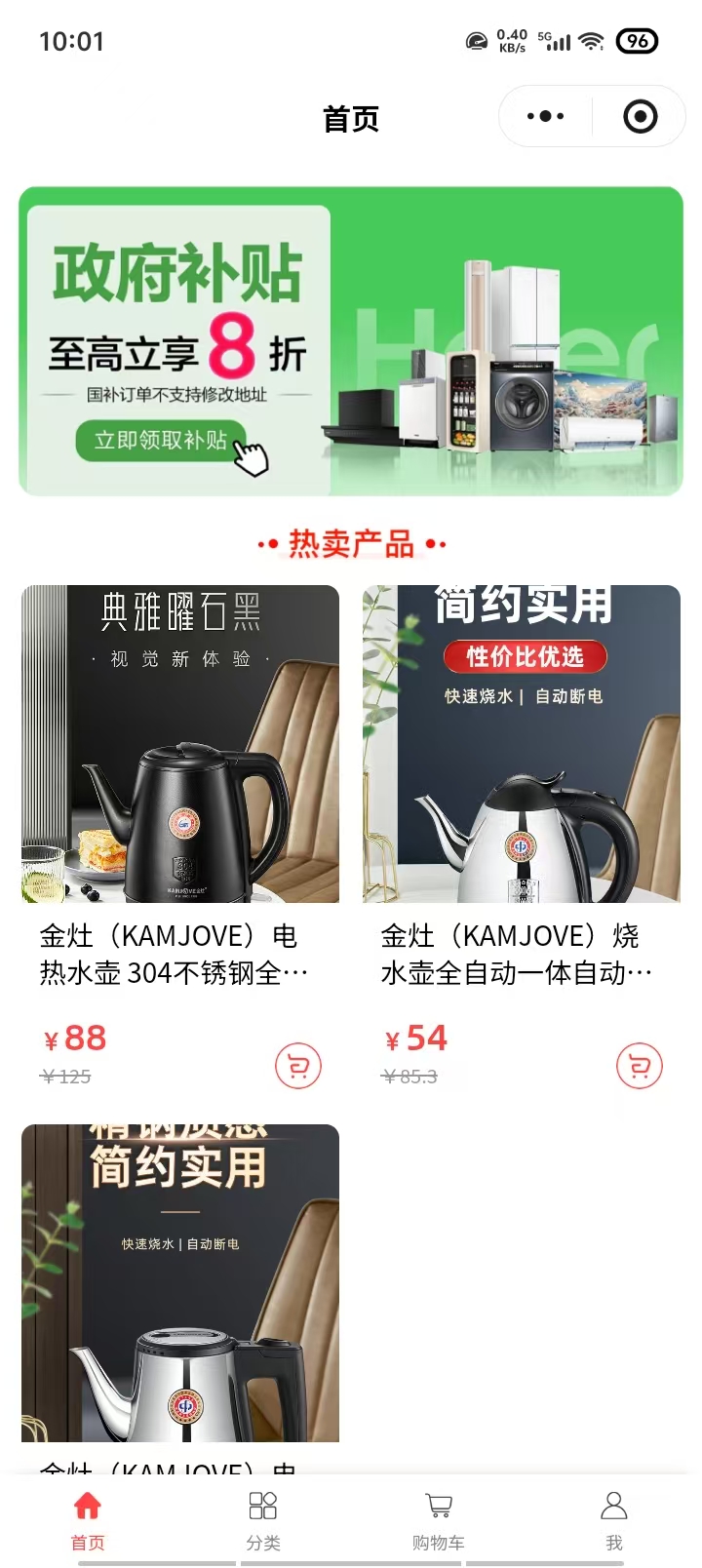
Task: Open the 政府补贴 subsidy banner
Action: 351,341
